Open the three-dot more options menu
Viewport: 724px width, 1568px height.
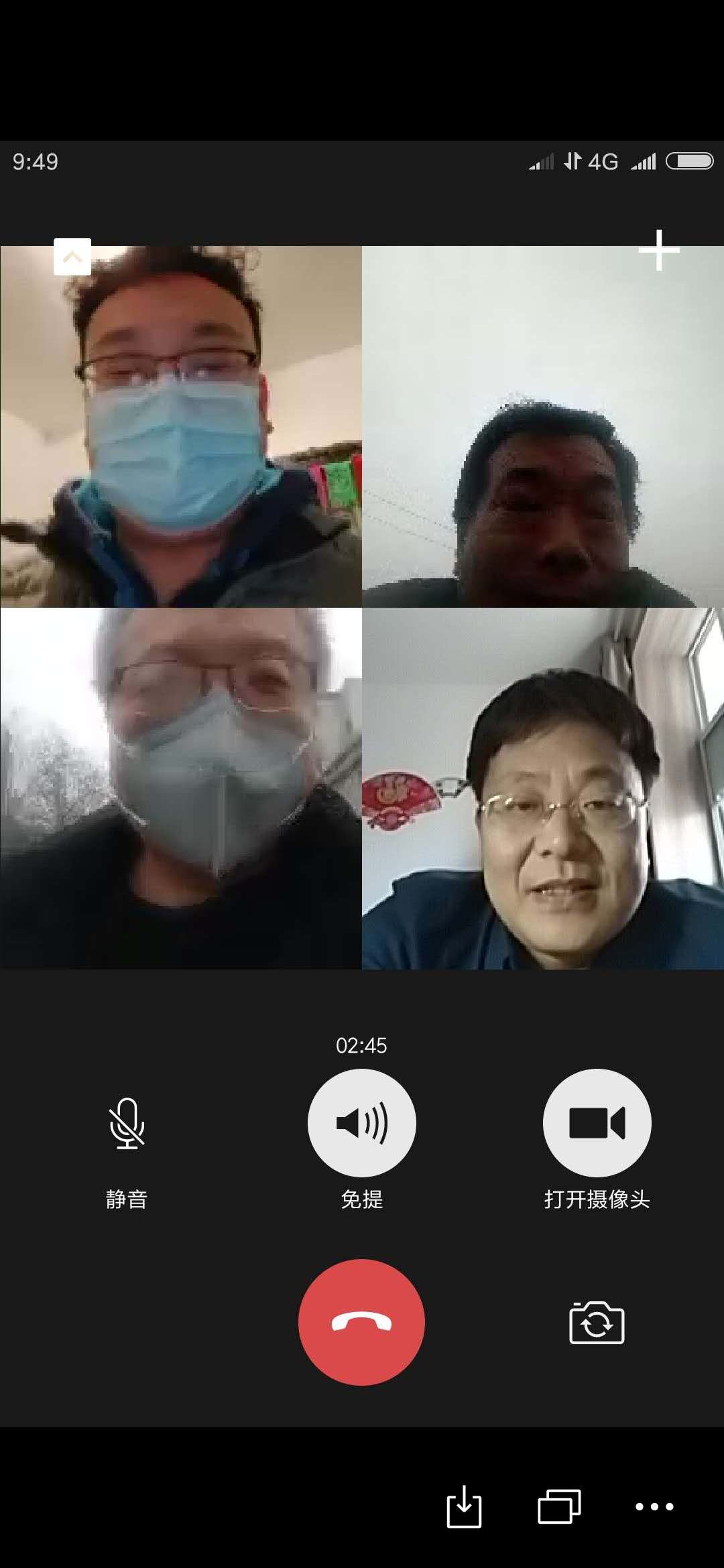coord(654,1507)
